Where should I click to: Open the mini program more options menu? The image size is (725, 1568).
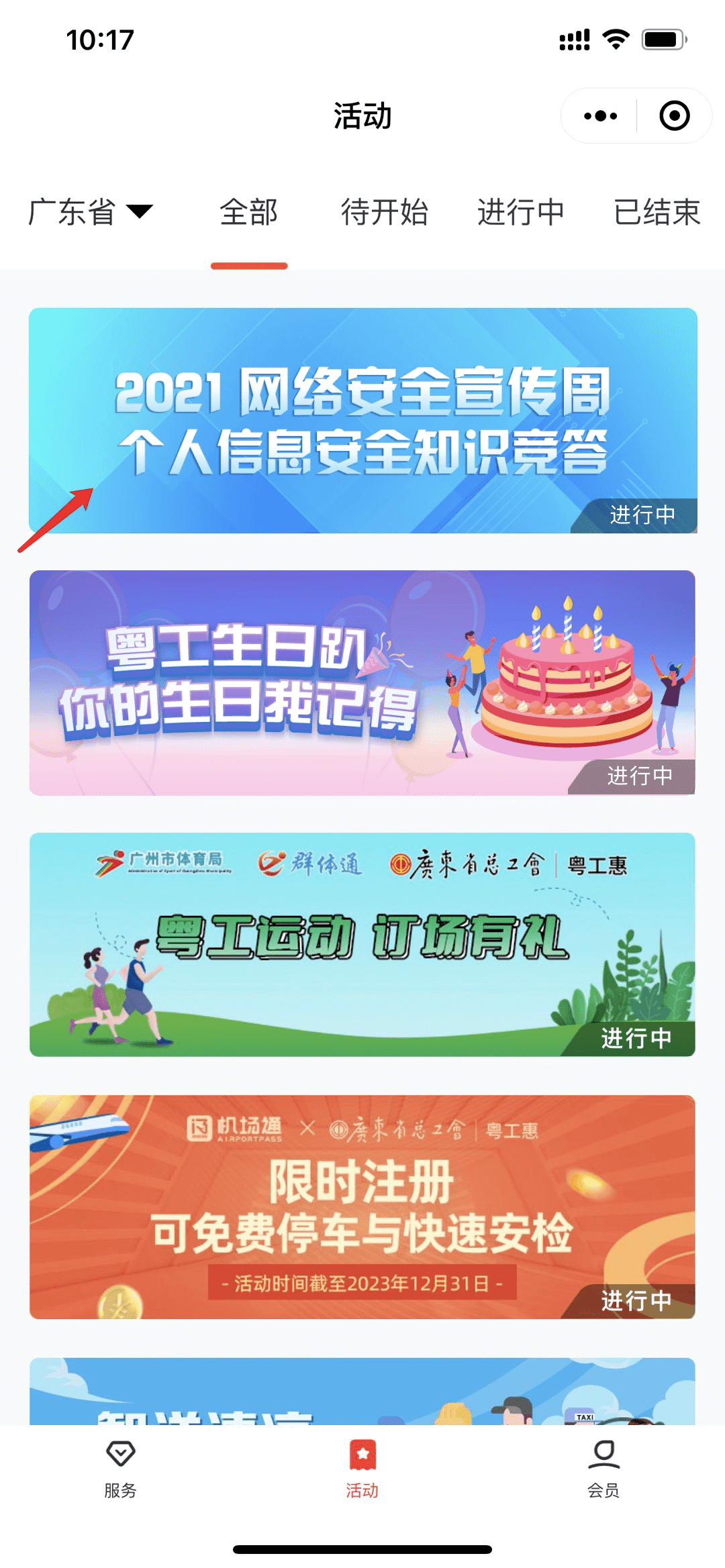(x=600, y=116)
